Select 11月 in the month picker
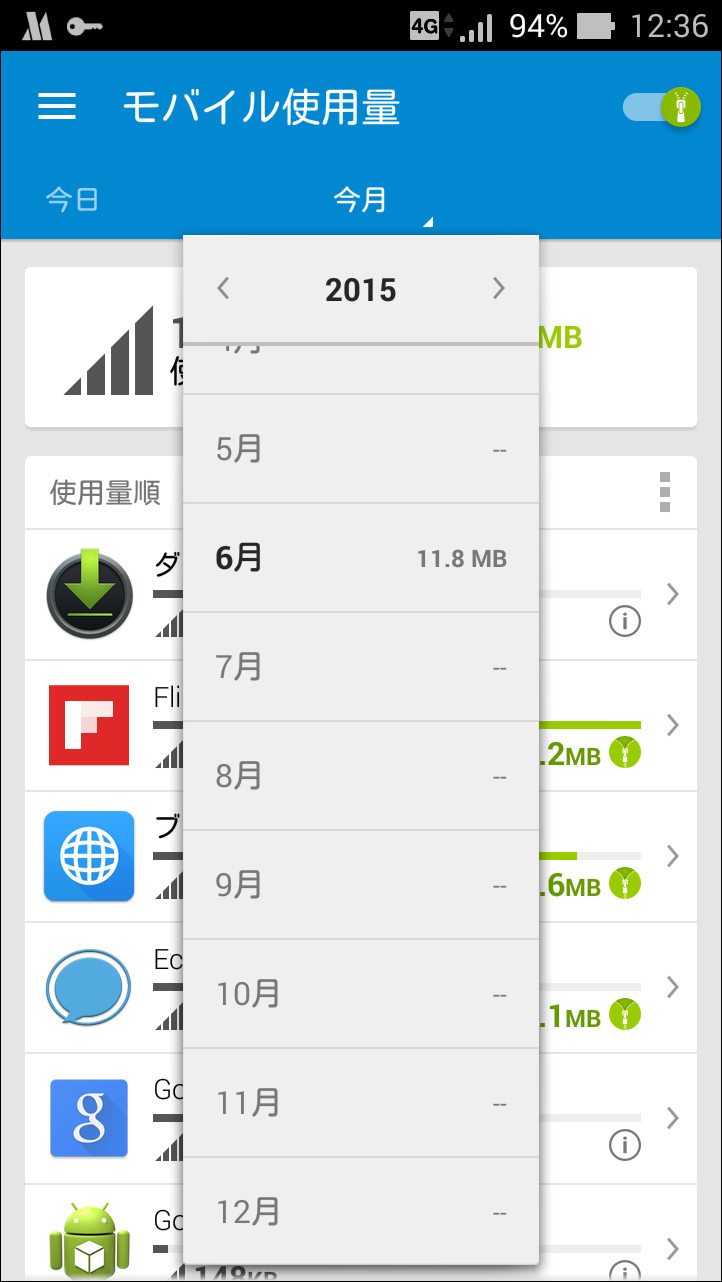 coord(360,1103)
